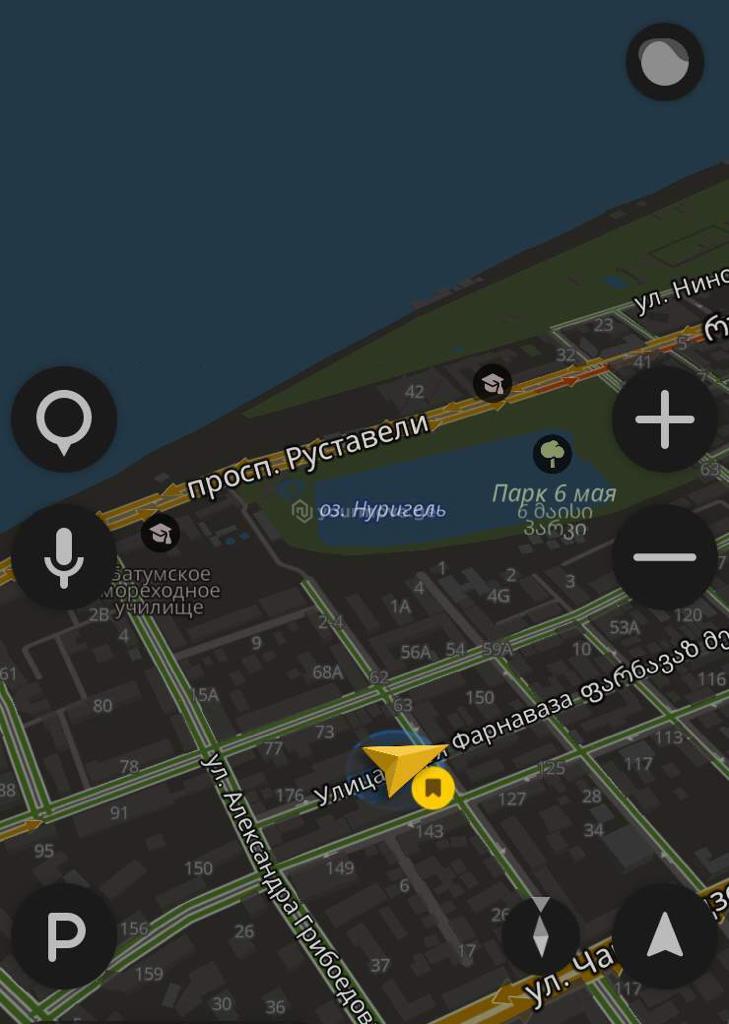Open Batumi maritime school marker
The width and height of the screenshot is (729, 1024).
click(160, 533)
